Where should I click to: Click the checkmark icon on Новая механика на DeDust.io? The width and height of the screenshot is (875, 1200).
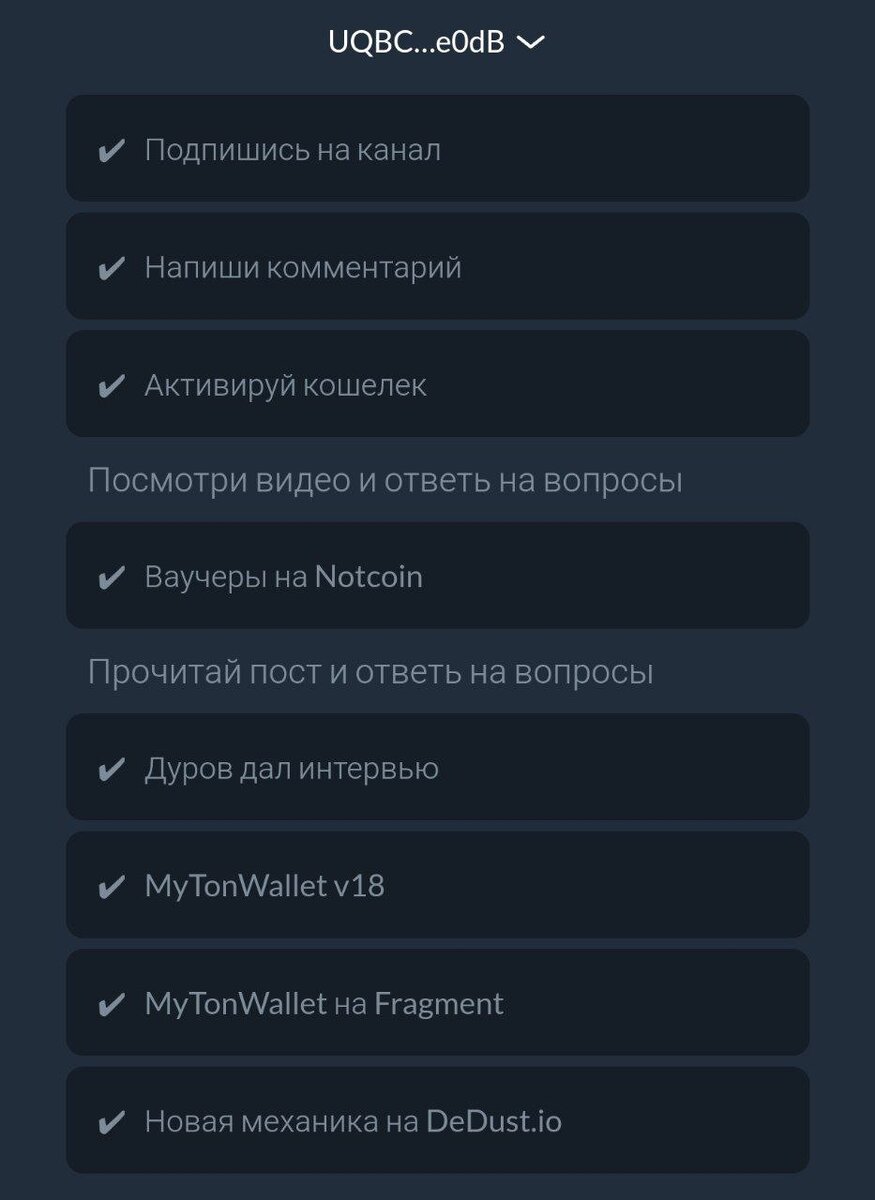(112, 1121)
